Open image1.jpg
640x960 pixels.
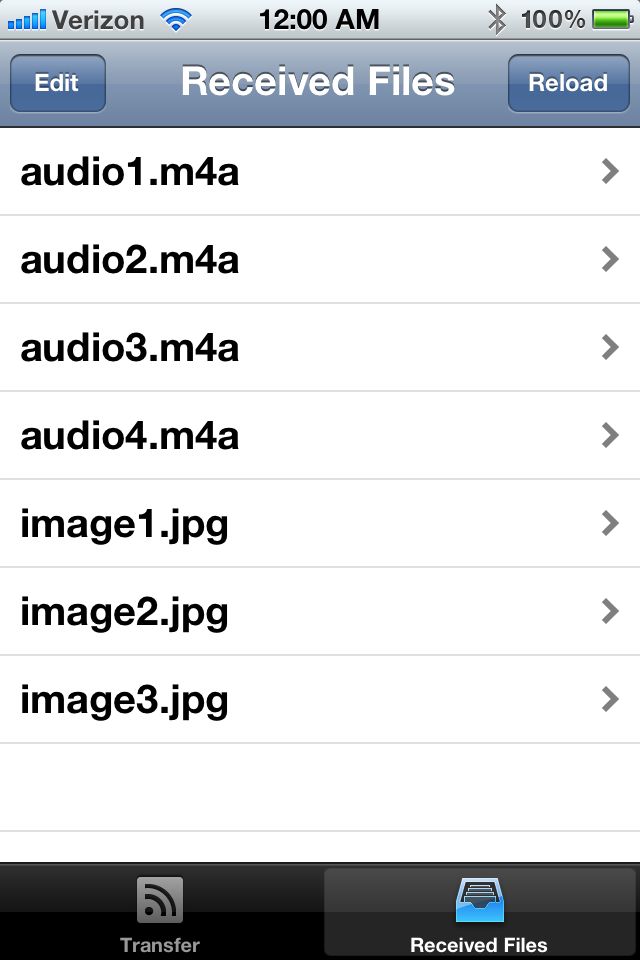pyautogui.click(x=320, y=524)
